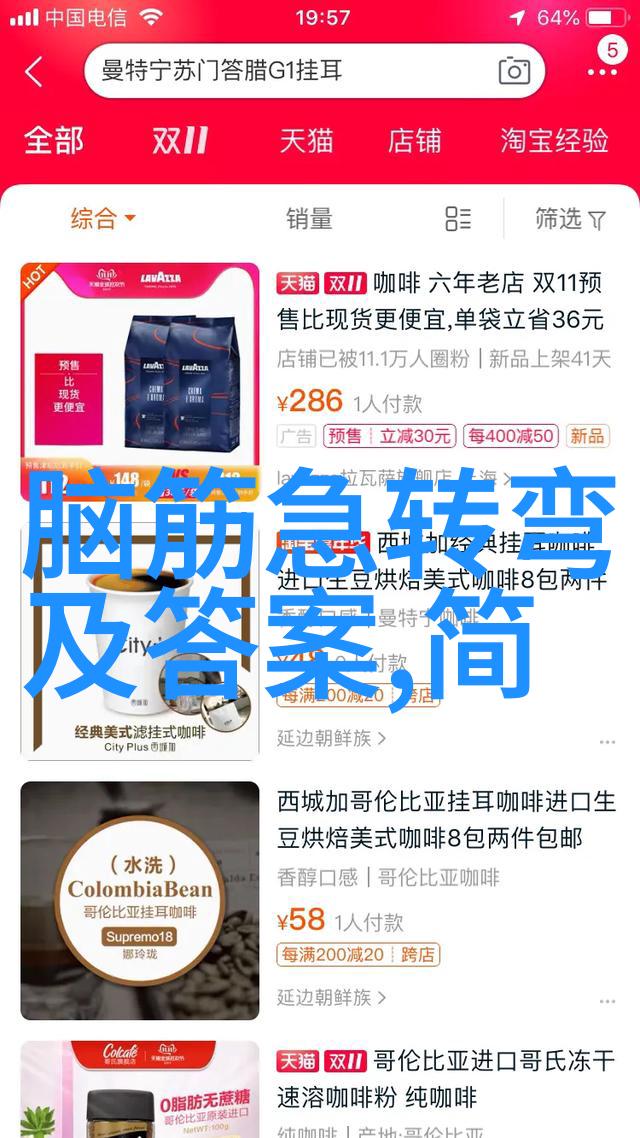This screenshot has height=1138, width=640.
Task: Expand the 综合 sort dropdown
Action: tap(102, 218)
